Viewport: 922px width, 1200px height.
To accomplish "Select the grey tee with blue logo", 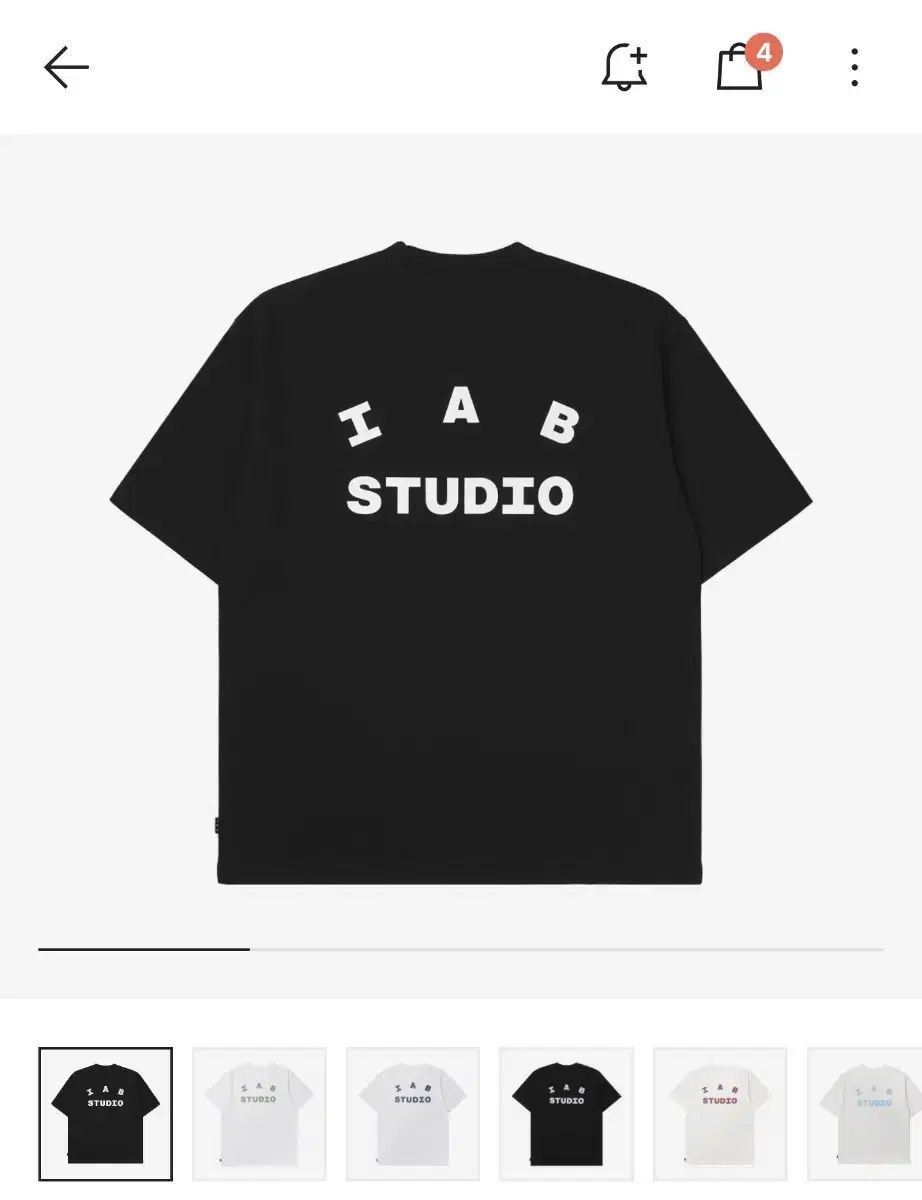I will (866, 1113).
